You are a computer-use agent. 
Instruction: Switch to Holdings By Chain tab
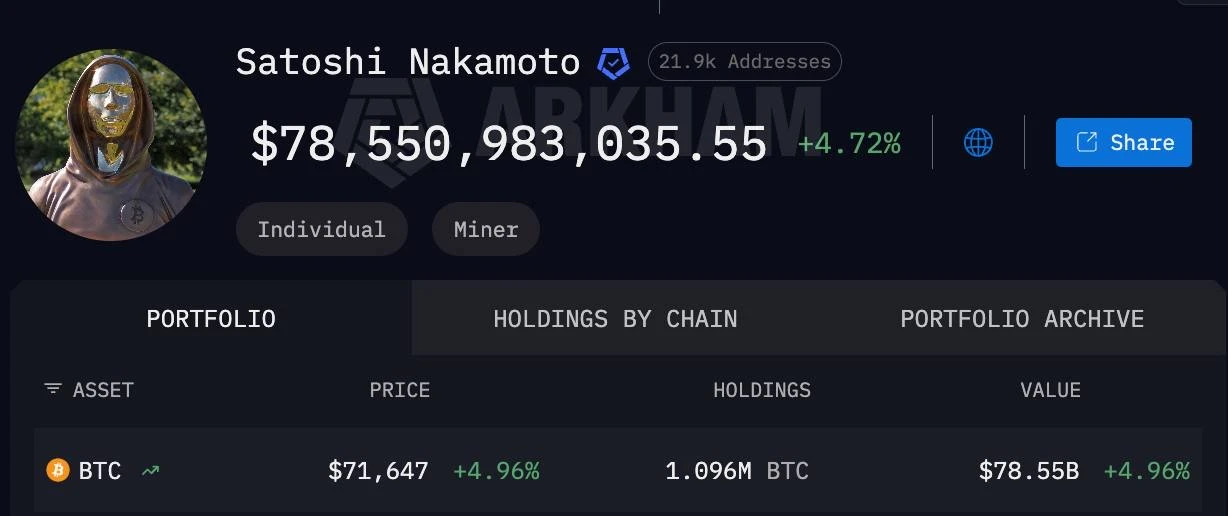[x=615, y=319]
